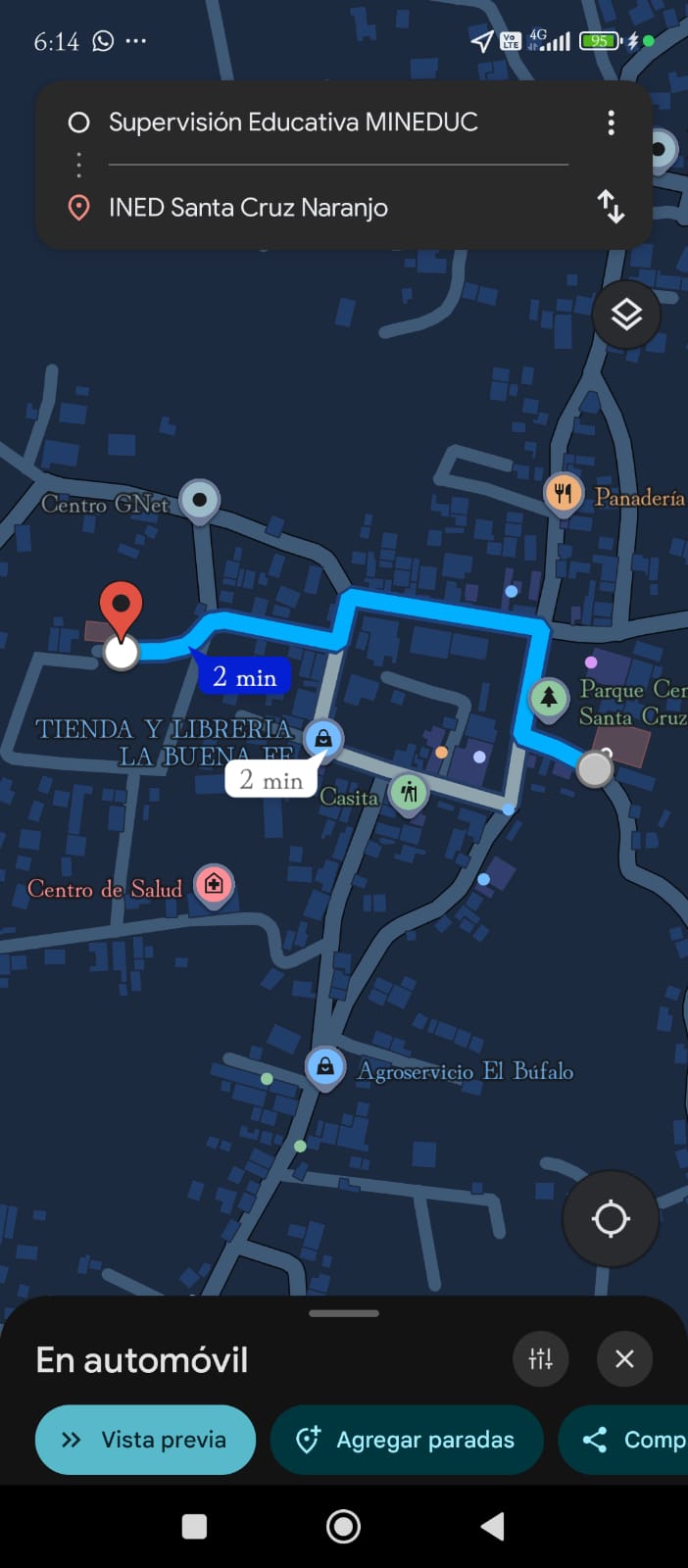Open route options settings
This screenshot has width=688, height=1568.
[540, 1358]
